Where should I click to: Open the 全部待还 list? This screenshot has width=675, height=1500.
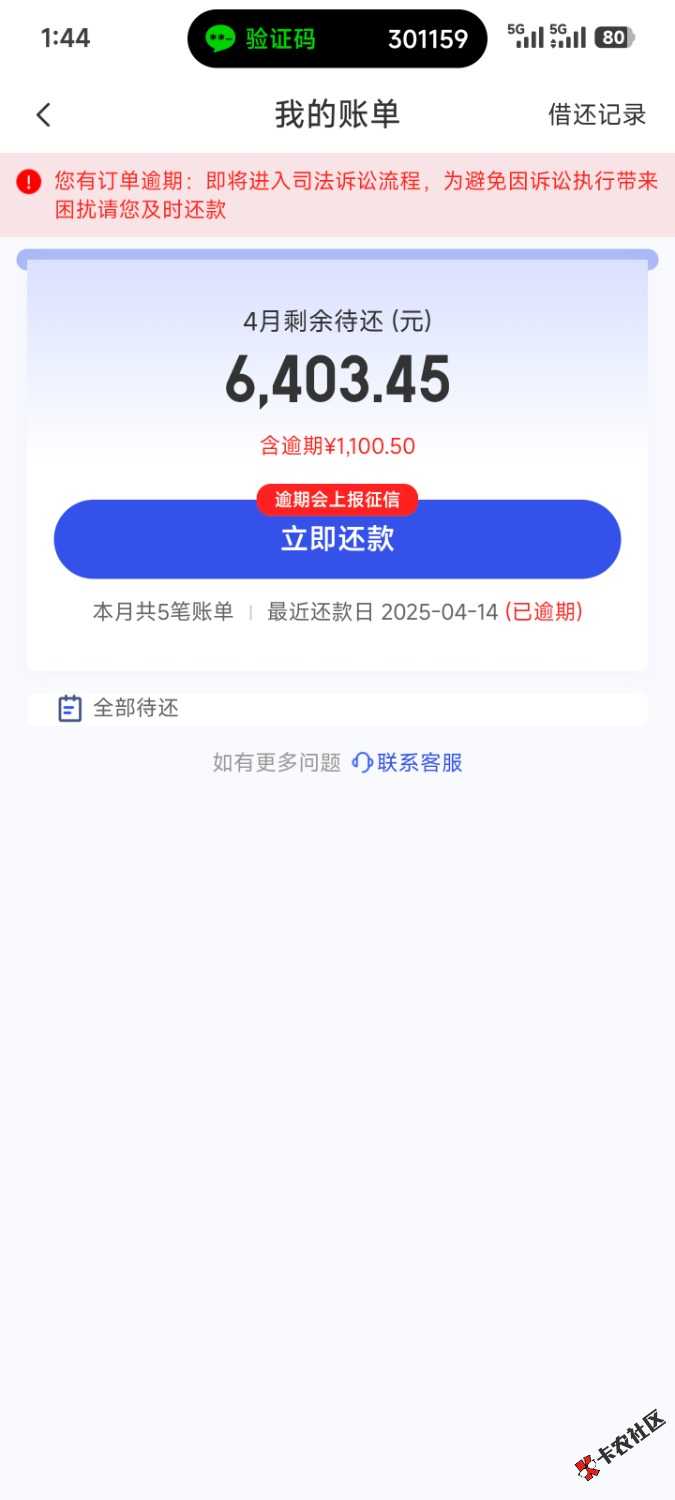click(135, 709)
